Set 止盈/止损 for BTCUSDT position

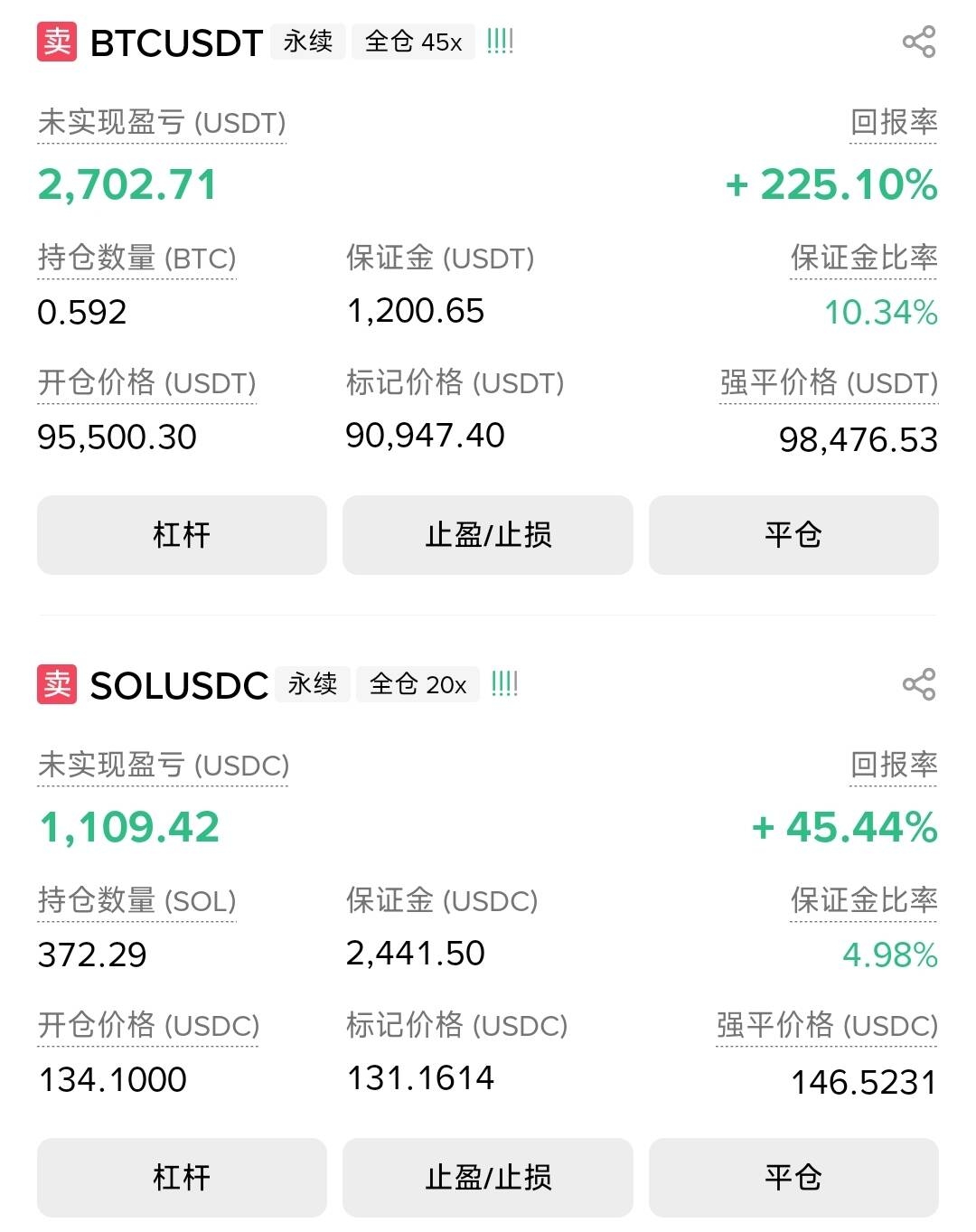coord(488,535)
